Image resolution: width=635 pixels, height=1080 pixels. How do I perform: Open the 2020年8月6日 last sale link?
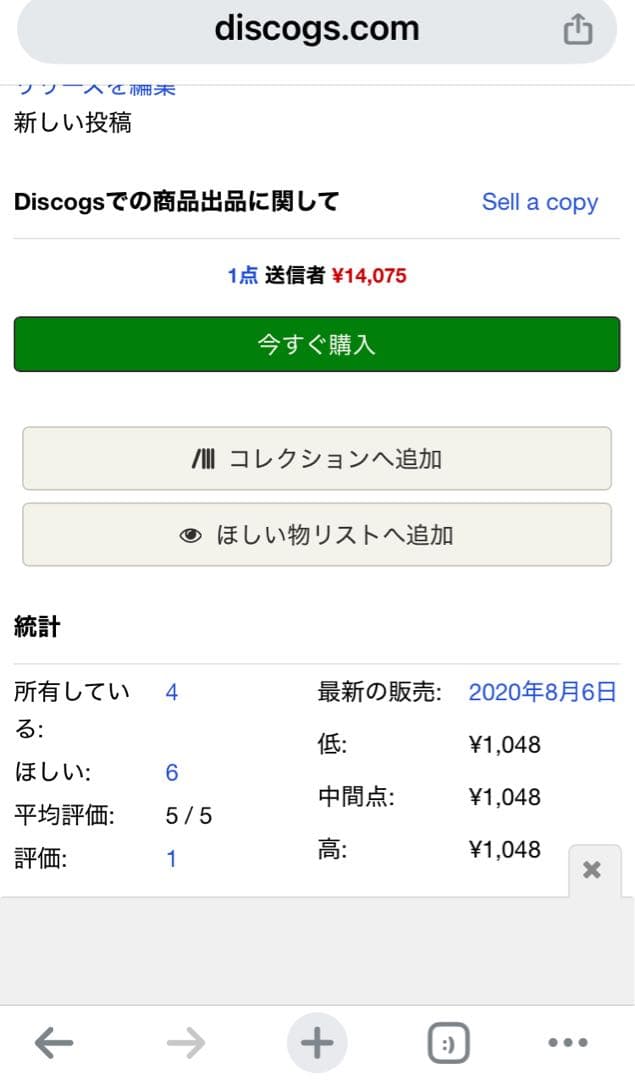coord(542,692)
